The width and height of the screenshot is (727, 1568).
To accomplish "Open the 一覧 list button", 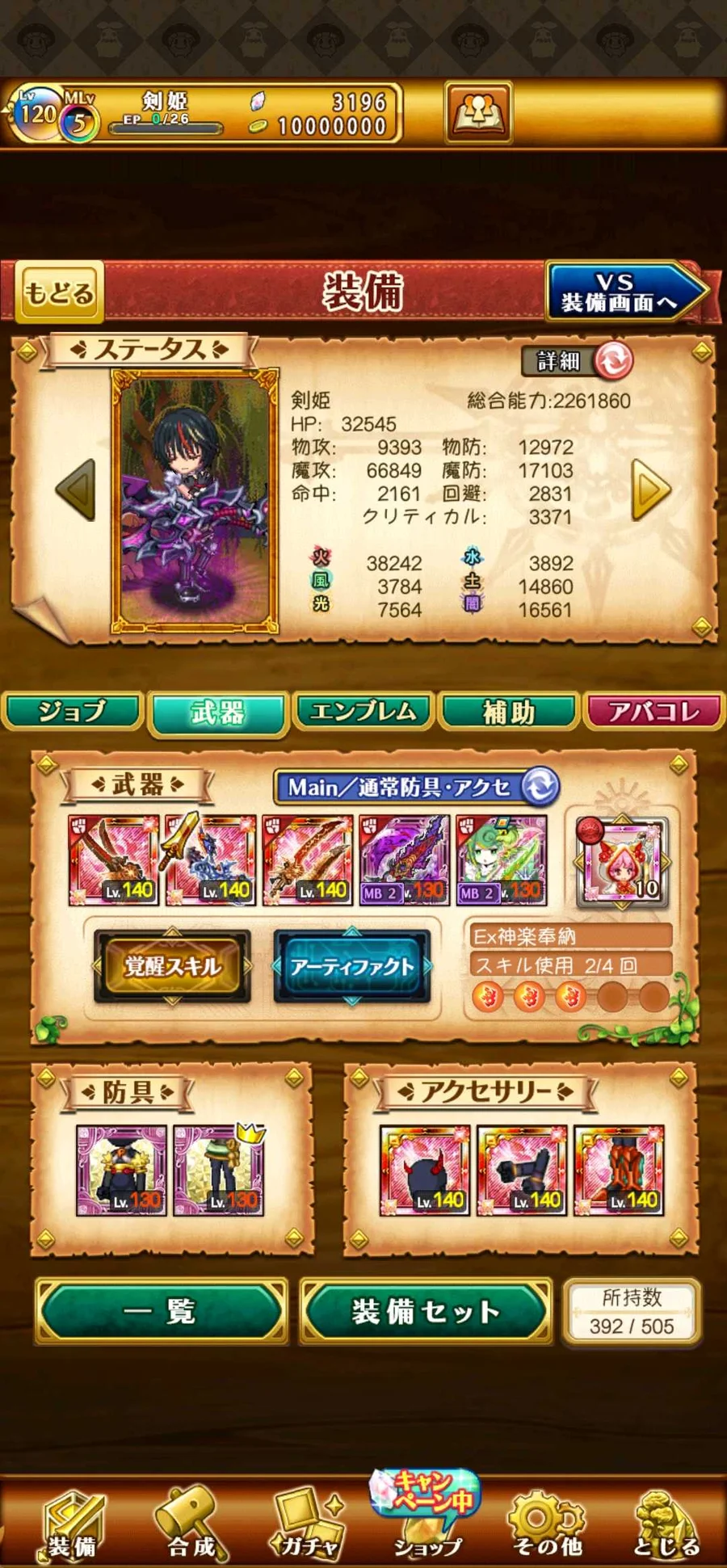I will 161,1310.
